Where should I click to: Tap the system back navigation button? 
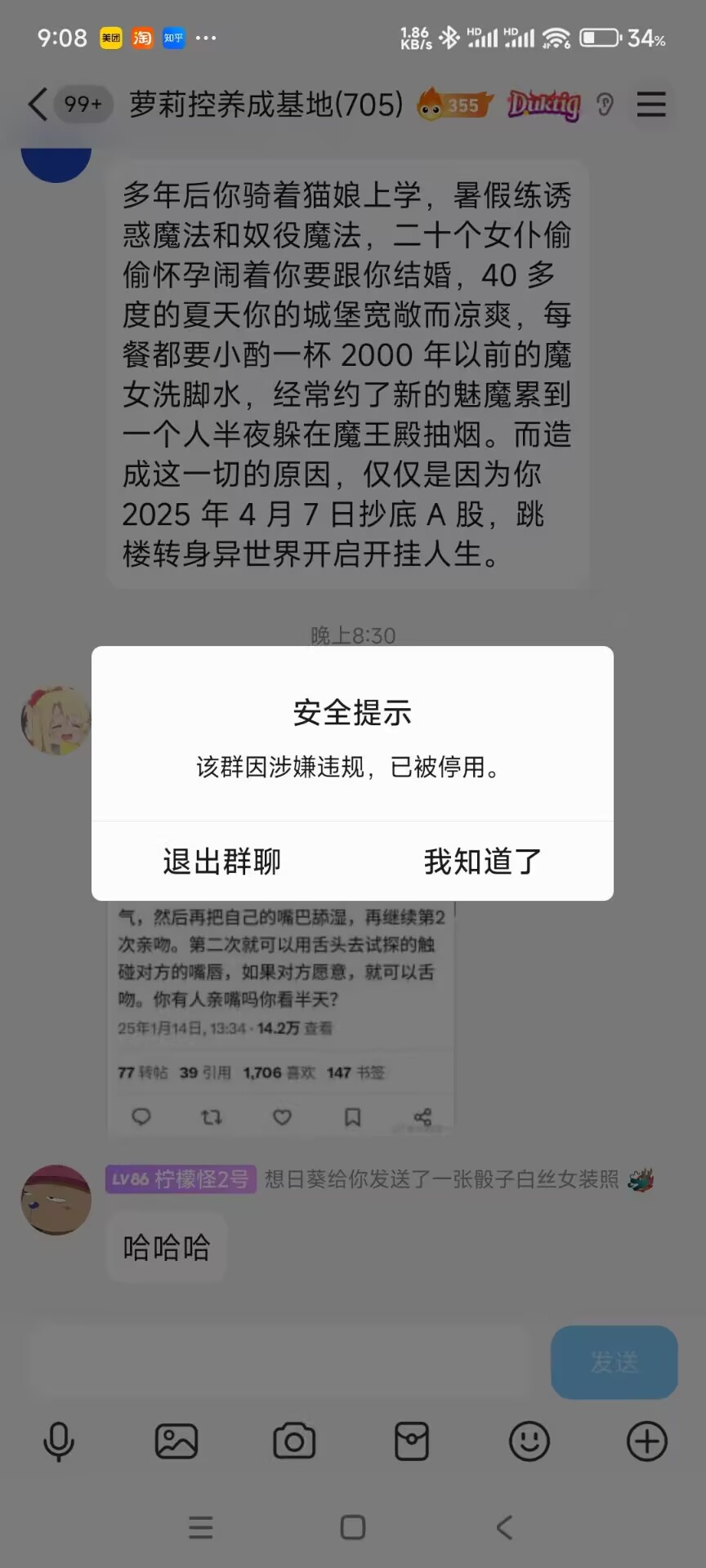coord(505,1527)
